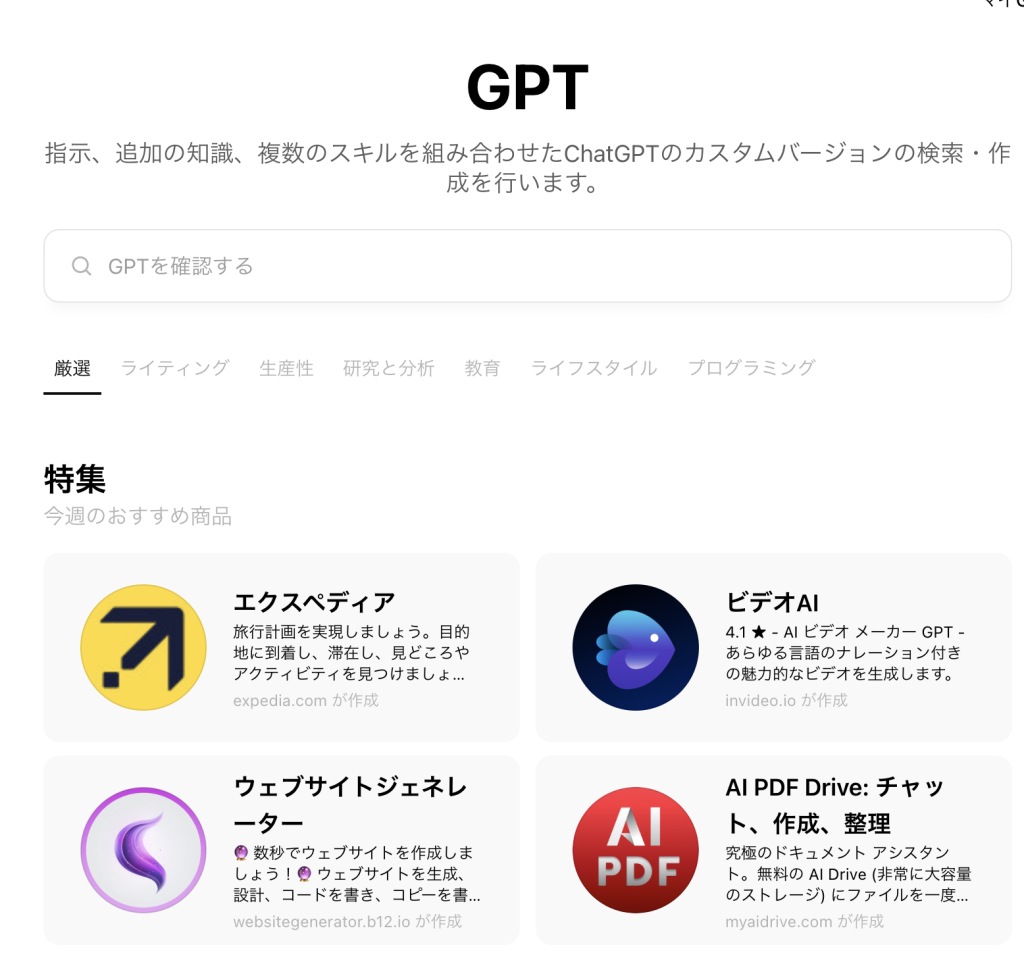The image size is (1024, 966).
Task: Switch to the 生産性 tab
Action: 286,368
